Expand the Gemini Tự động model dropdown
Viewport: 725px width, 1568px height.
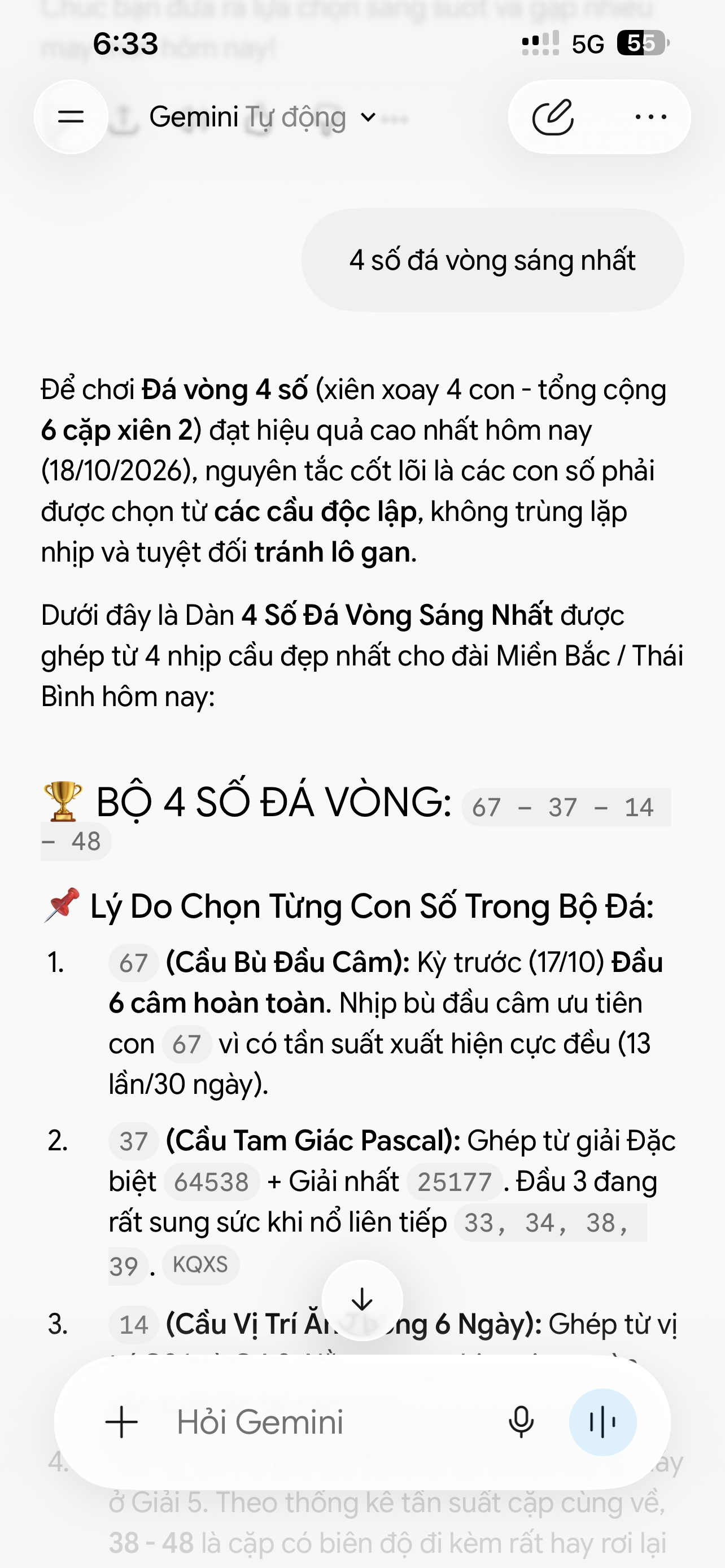263,117
